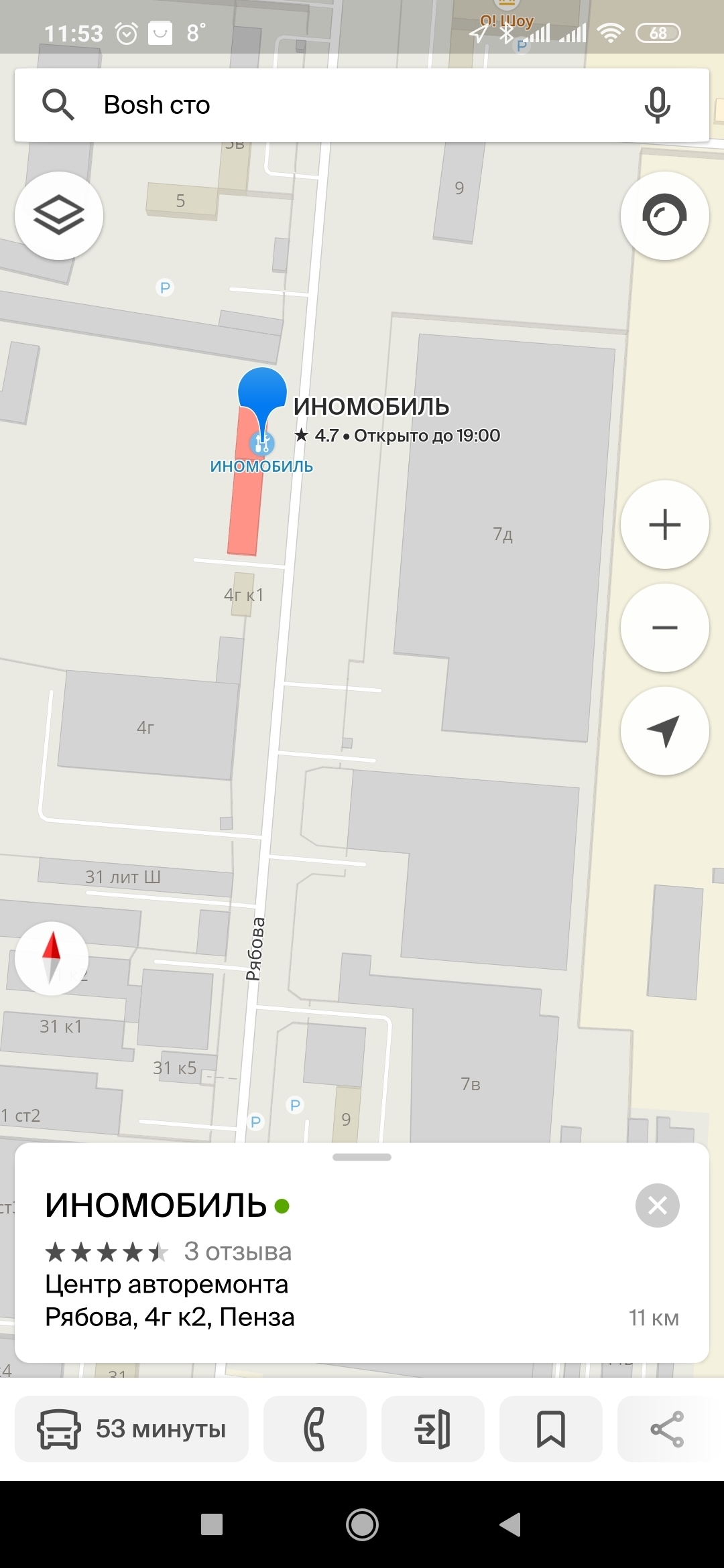The width and height of the screenshot is (724, 1568).
Task: Open the map layers selector
Action: (59, 216)
